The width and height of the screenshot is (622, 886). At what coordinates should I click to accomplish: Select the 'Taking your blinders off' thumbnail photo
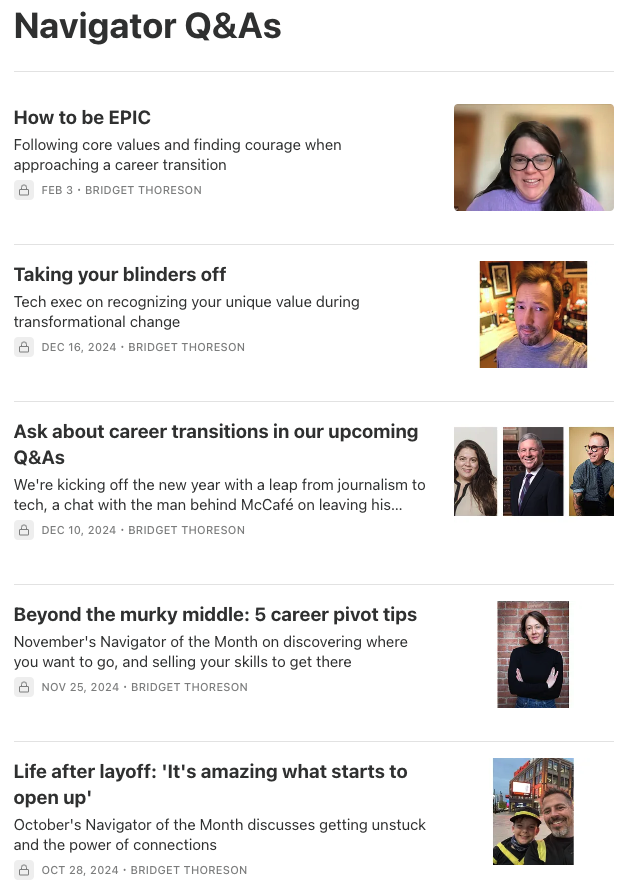tap(533, 315)
